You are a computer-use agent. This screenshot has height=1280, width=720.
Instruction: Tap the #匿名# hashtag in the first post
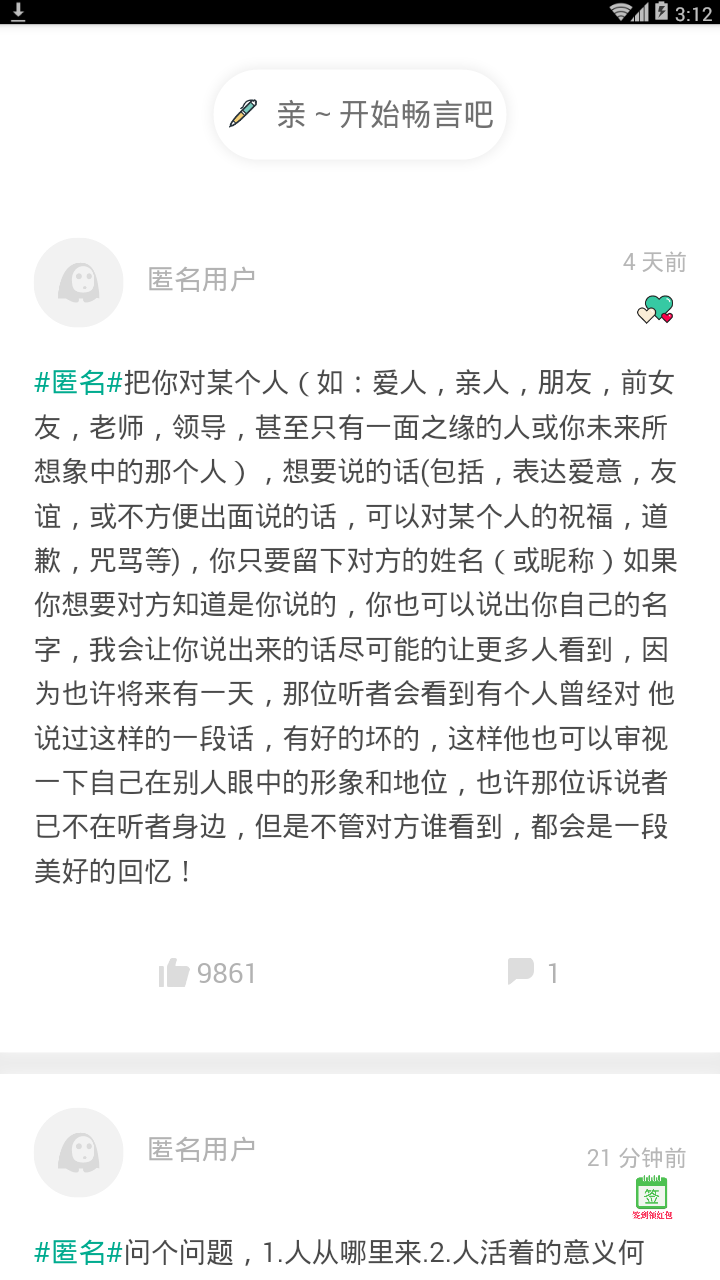tap(78, 382)
